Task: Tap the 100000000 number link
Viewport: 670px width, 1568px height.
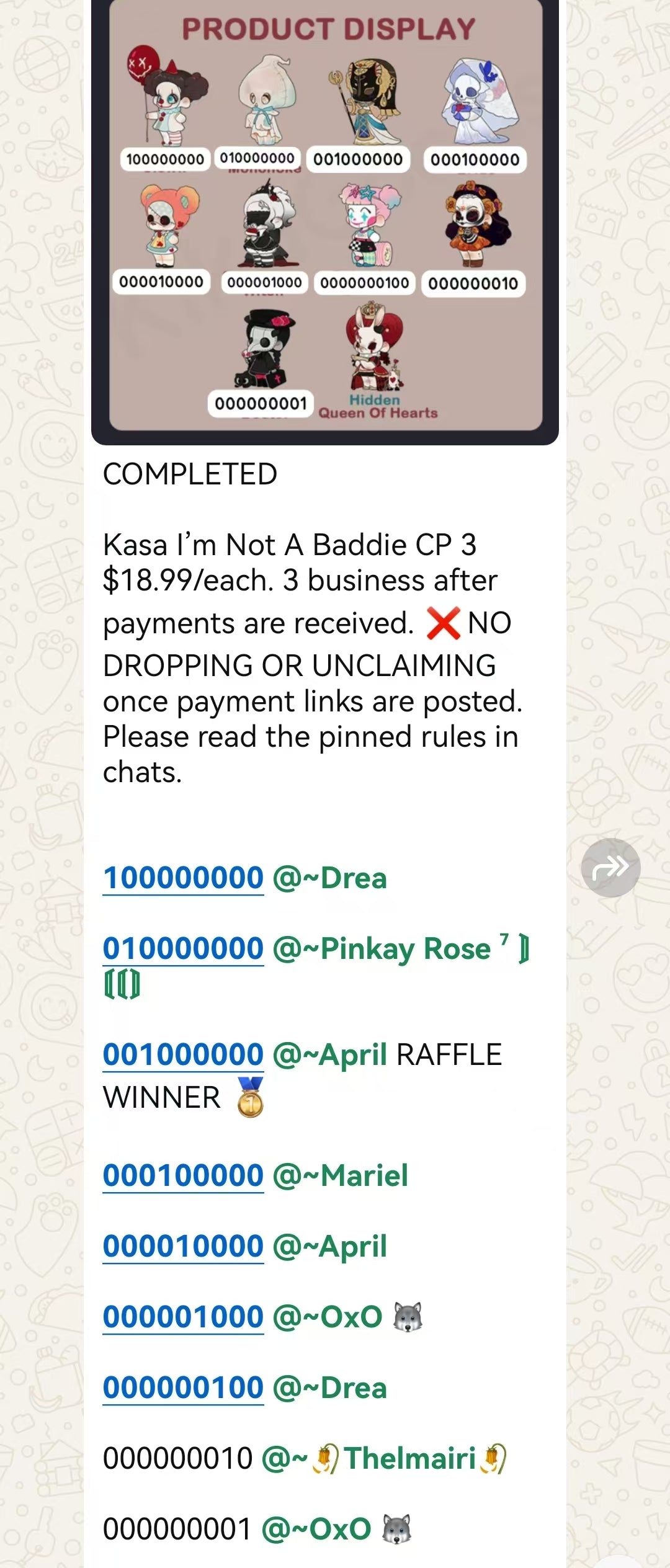Action: point(184,878)
